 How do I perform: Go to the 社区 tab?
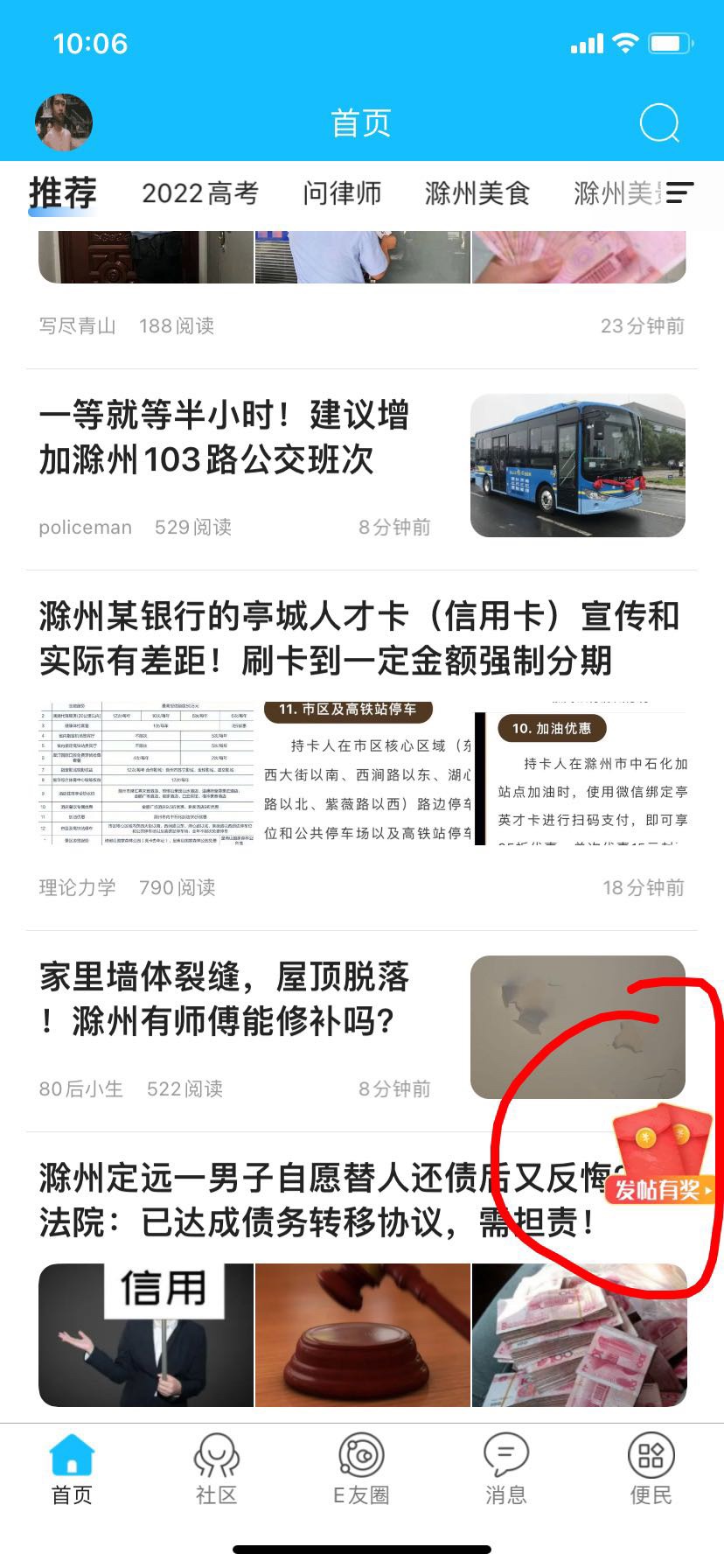pos(216,1470)
